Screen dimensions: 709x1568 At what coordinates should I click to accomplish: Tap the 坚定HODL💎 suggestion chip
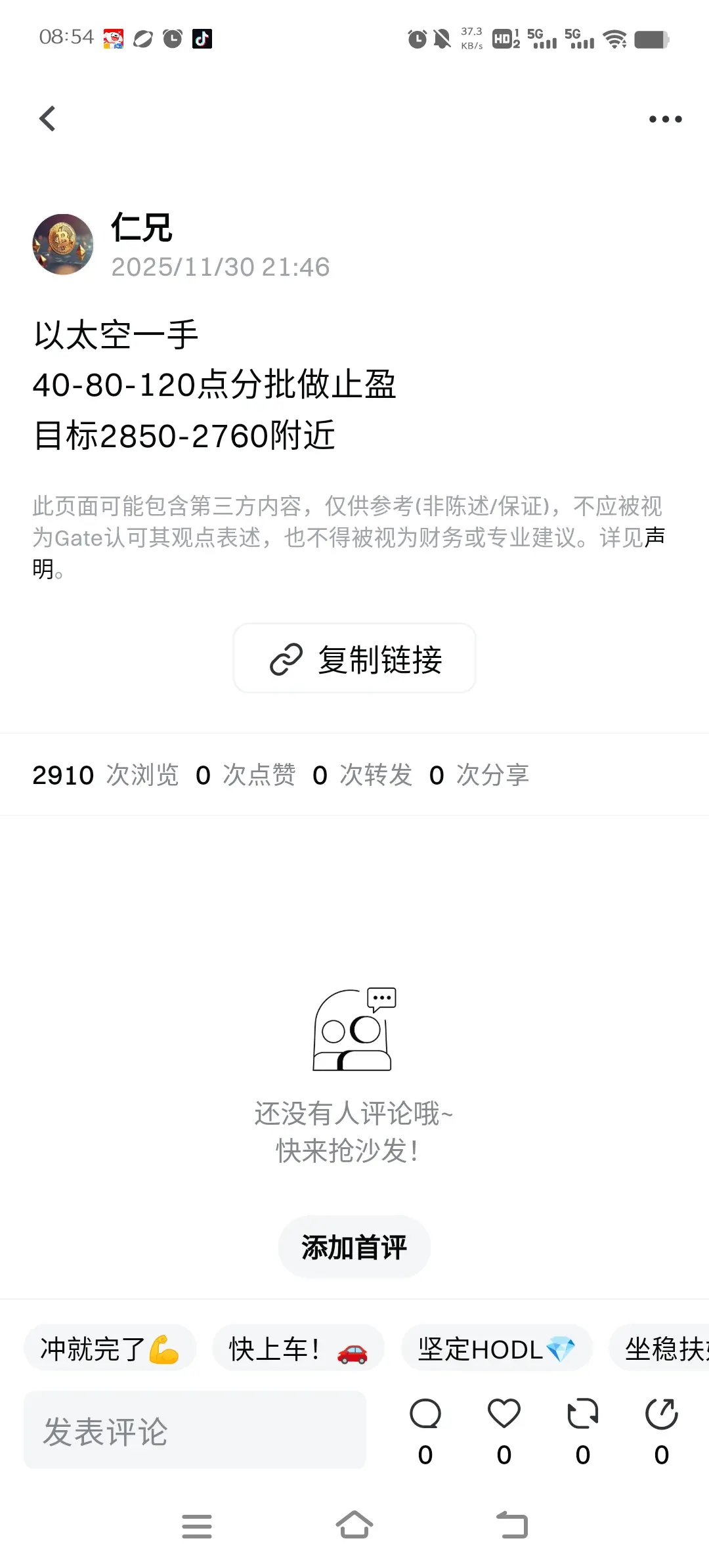[x=496, y=1348]
